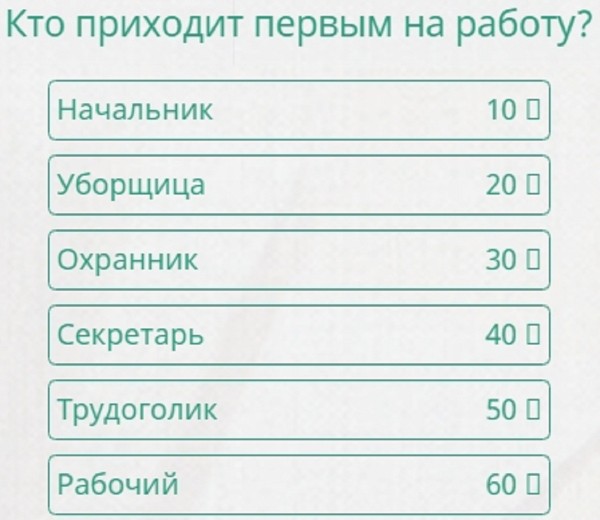Pick the answer Секретарь
The width and height of the screenshot is (600, 520).
pos(299,335)
